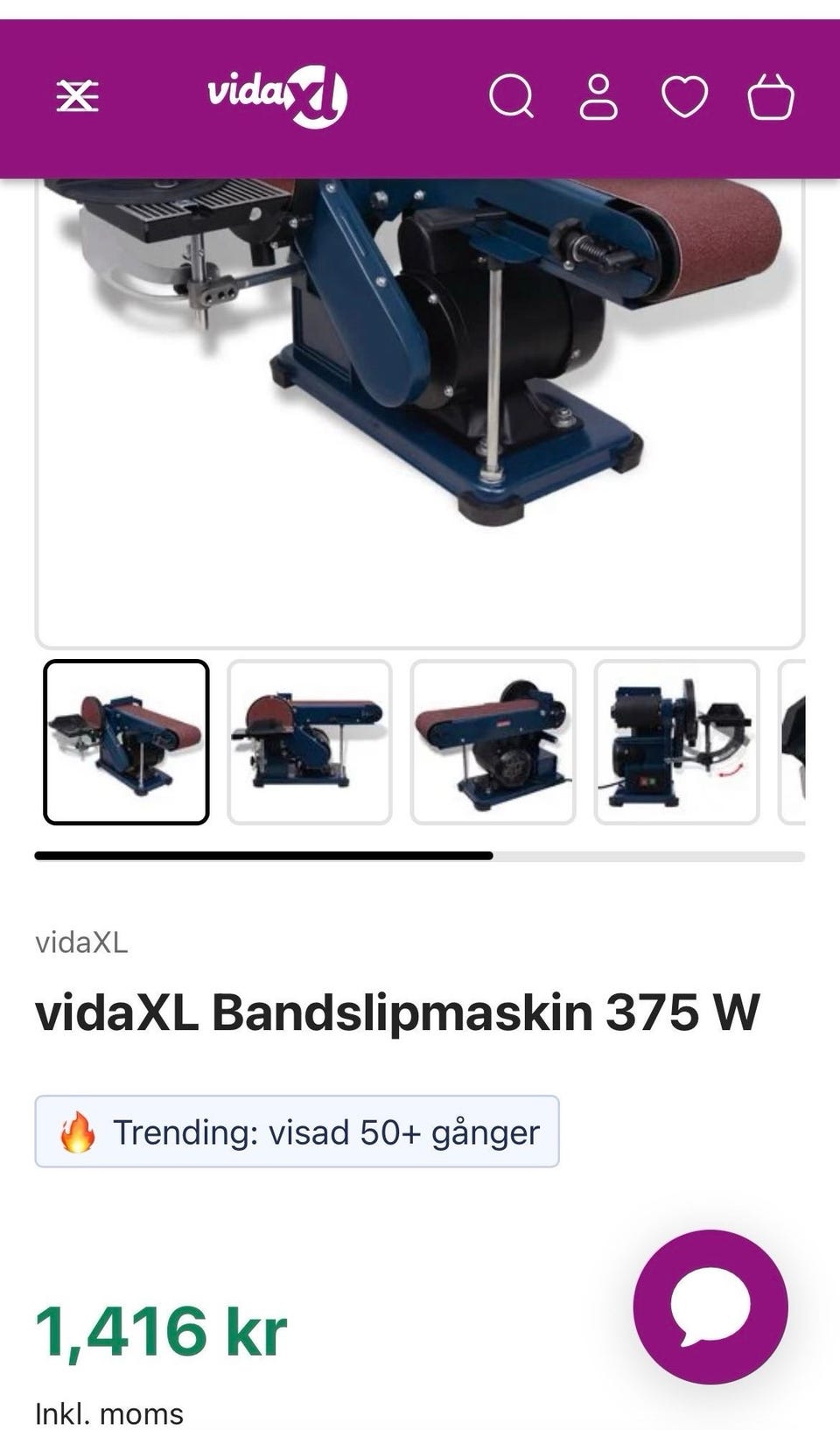Select the second thumbnail showing side view
840x1430 pixels.
[x=310, y=742]
